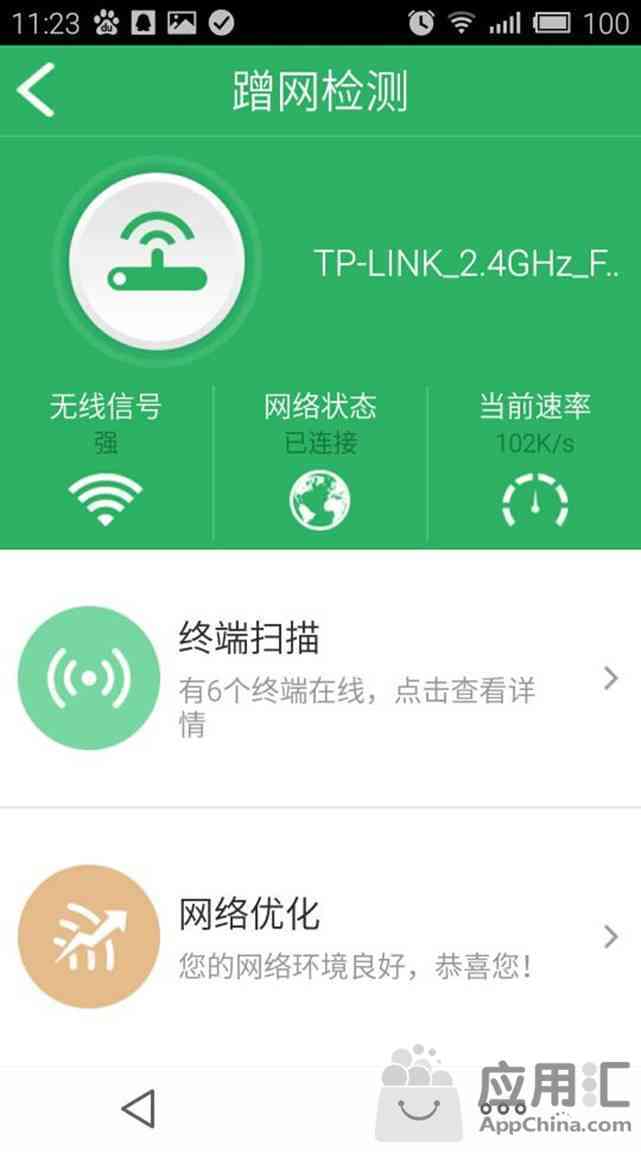Tap the system back triangle button
The width and height of the screenshot is (641, 1152).
pyautogui.click(x=138, y=1108)
